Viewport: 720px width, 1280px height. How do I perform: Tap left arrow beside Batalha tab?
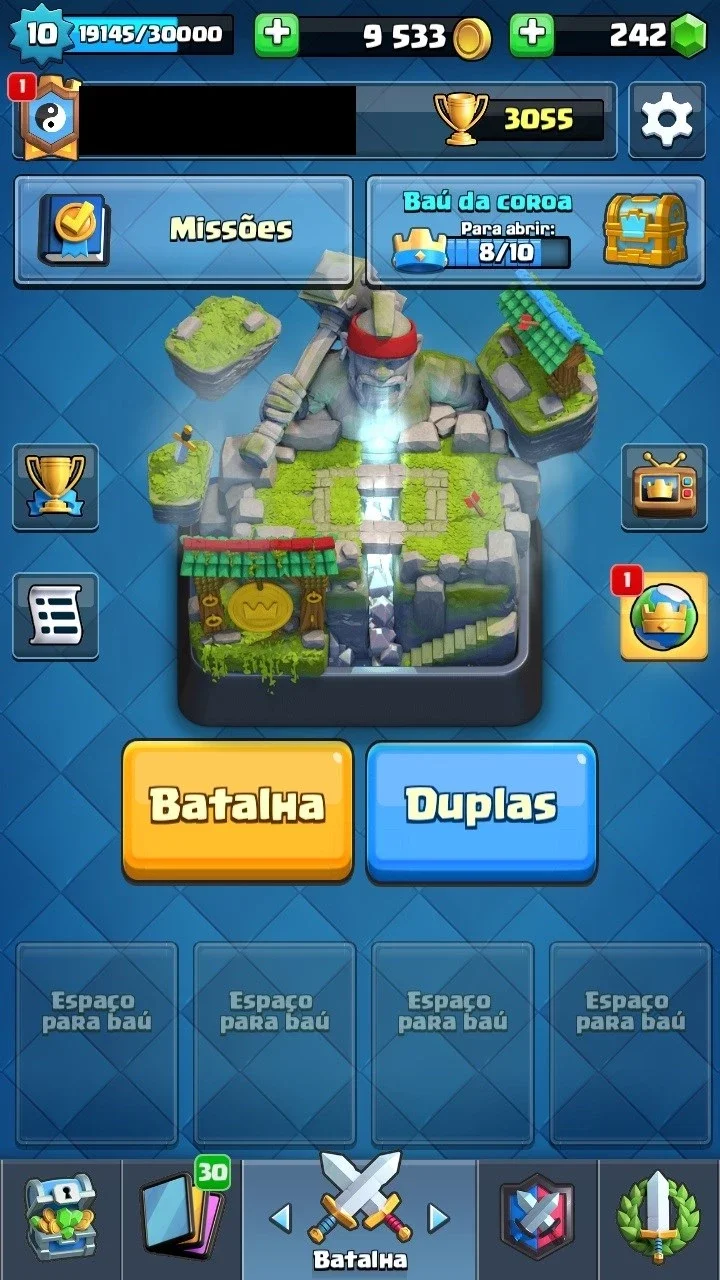[x=281, y=1217]
